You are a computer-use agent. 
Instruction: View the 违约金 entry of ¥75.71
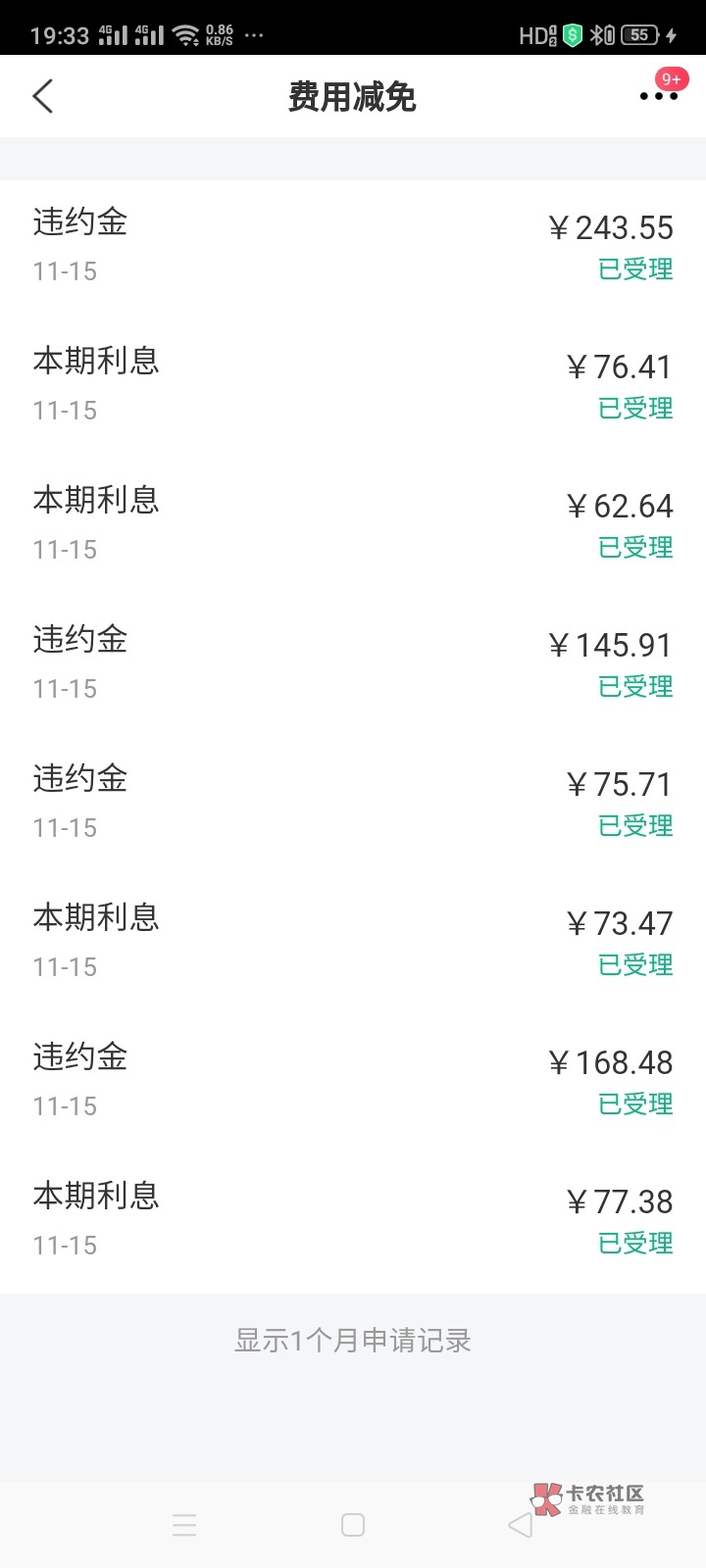pyautogui.click(x=353, y=802)
